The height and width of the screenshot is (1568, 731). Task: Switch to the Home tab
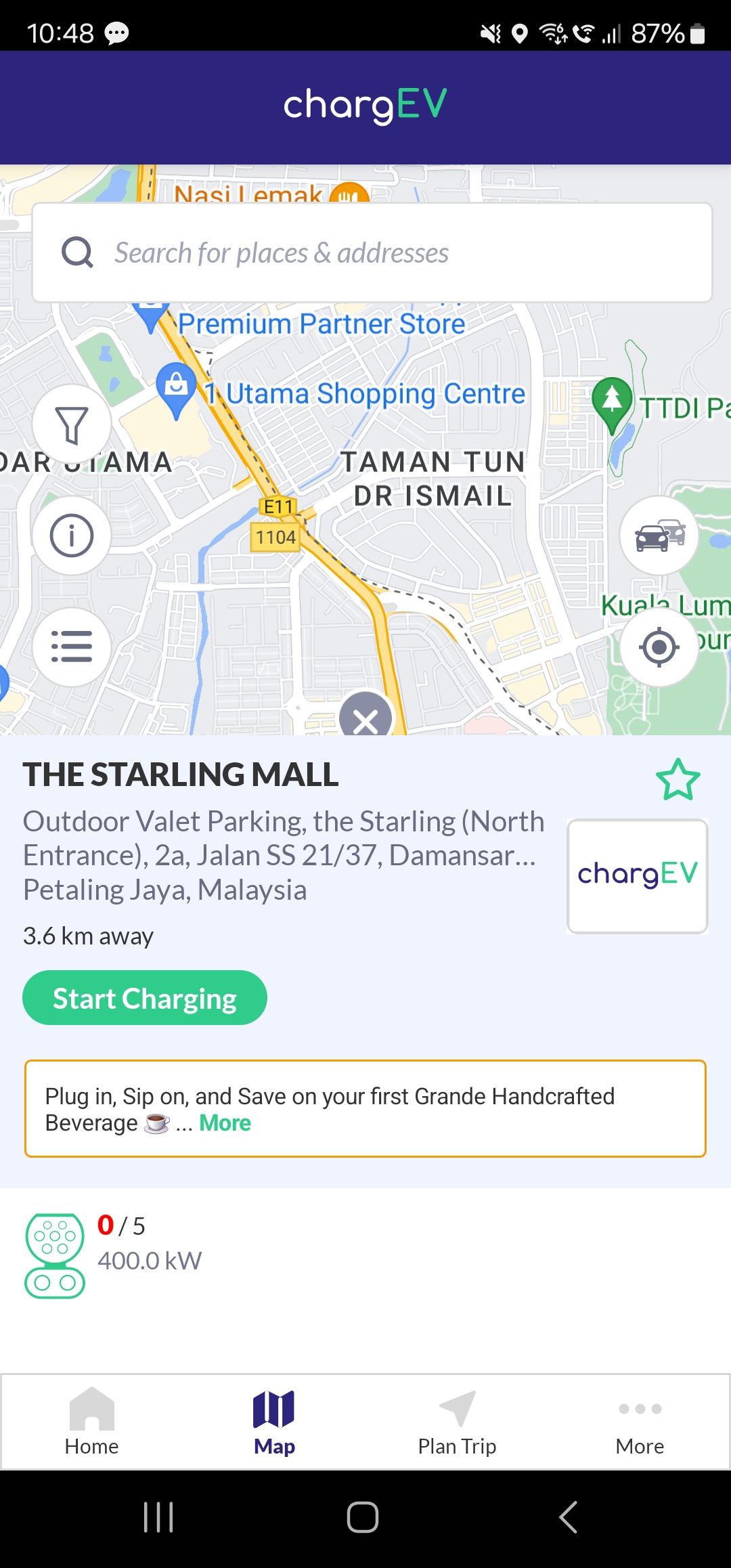(x=91, y=1422)
